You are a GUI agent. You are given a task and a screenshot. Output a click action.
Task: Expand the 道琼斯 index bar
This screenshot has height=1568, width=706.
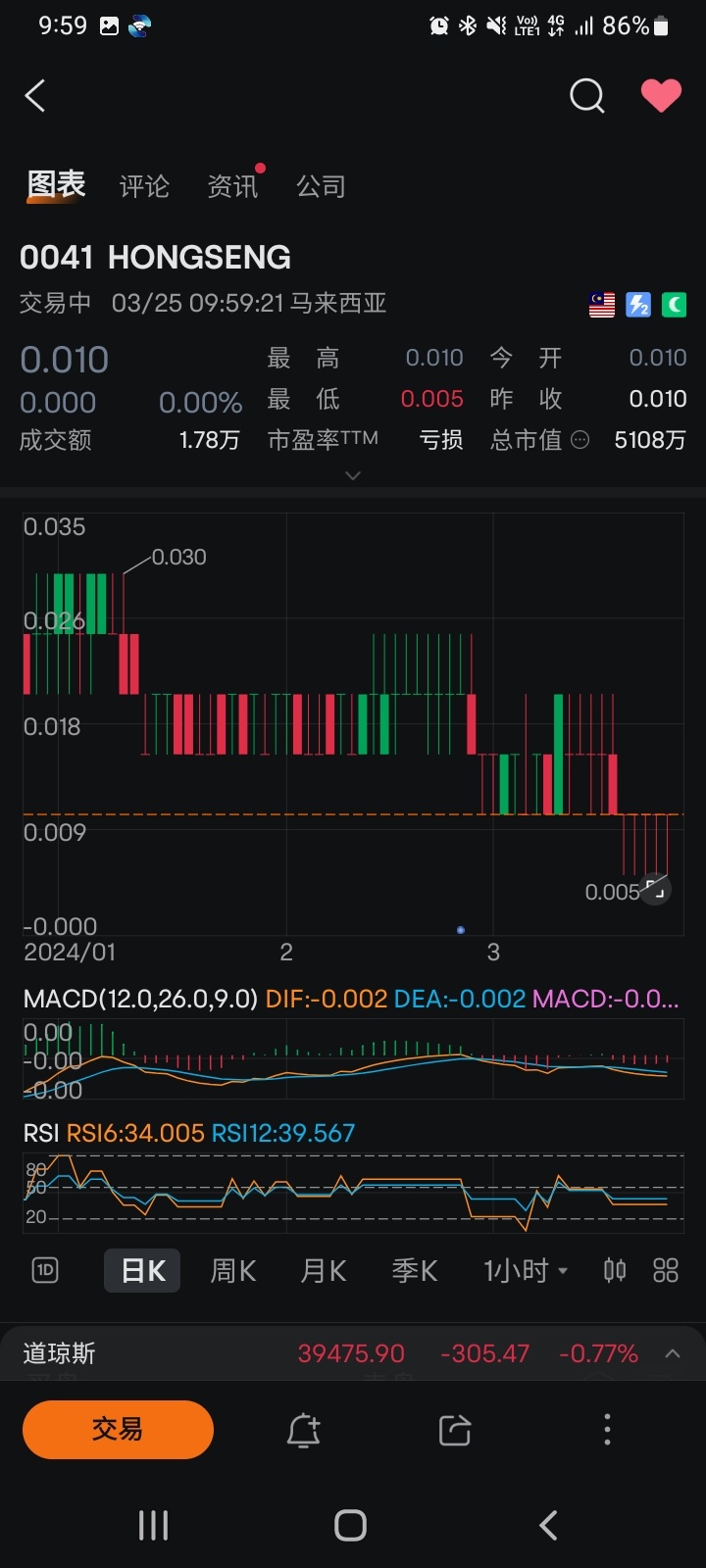673,1353
